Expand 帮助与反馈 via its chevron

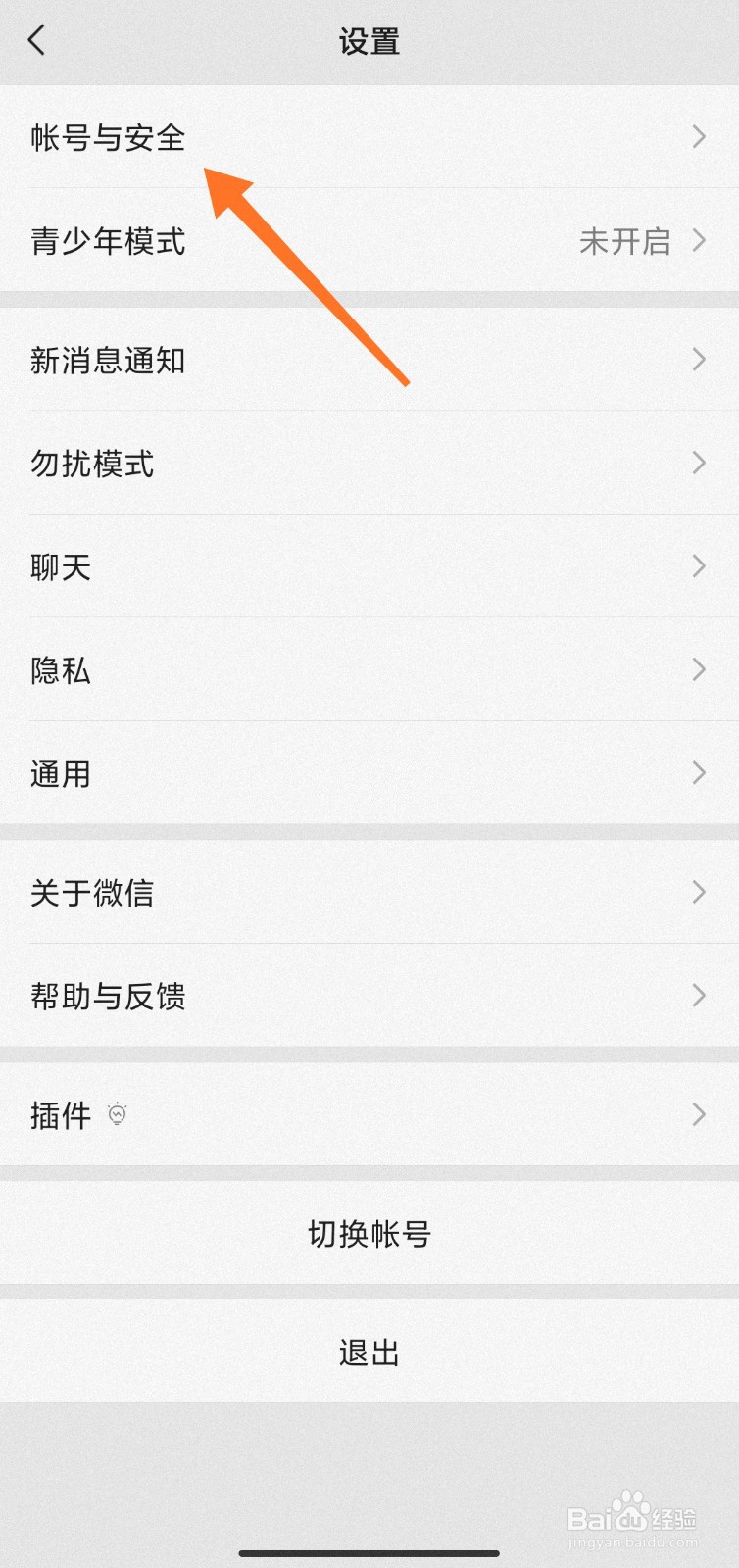click(x=697, y=996)
